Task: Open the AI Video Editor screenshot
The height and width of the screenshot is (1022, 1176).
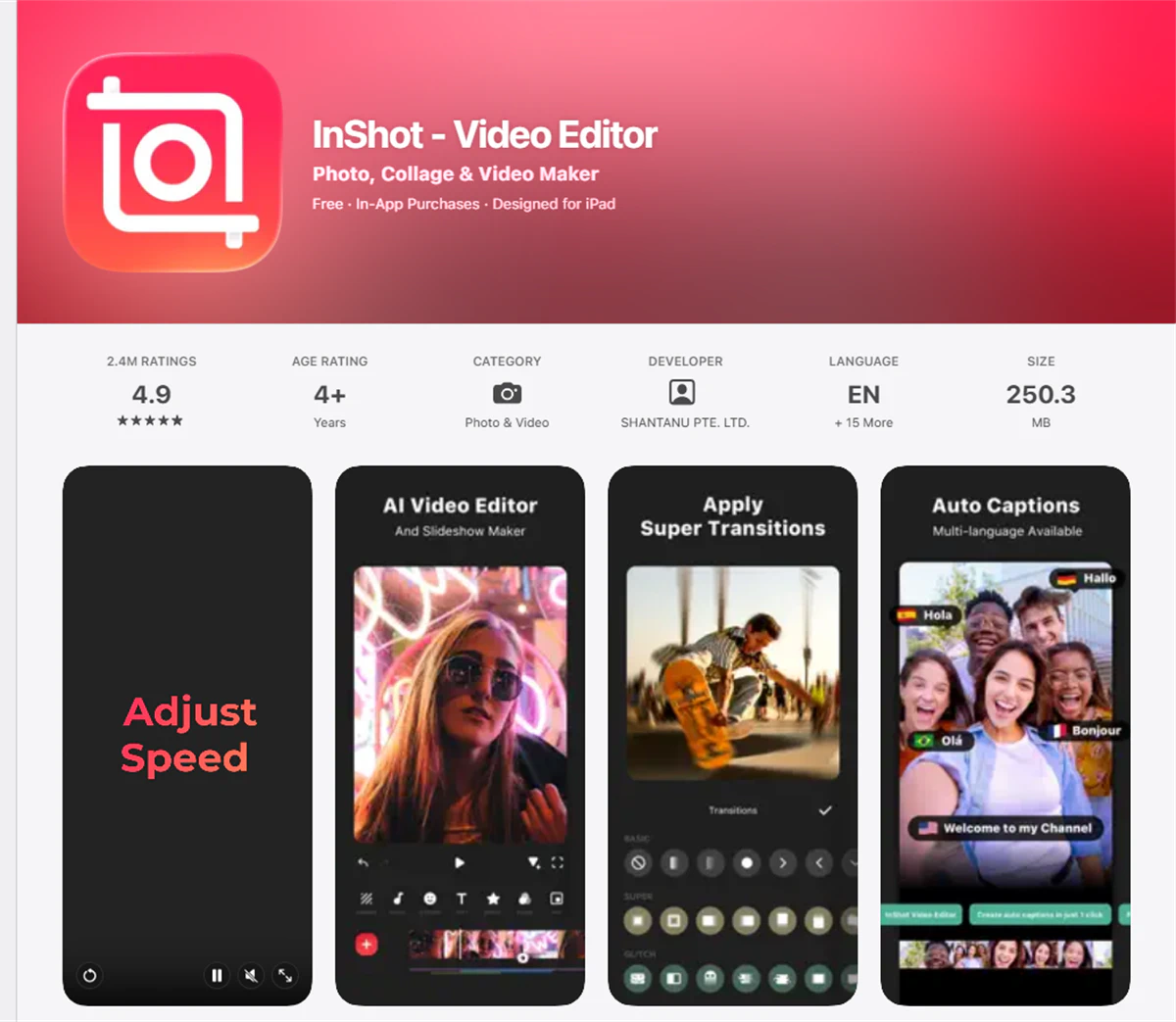Action: click(460, 735)
